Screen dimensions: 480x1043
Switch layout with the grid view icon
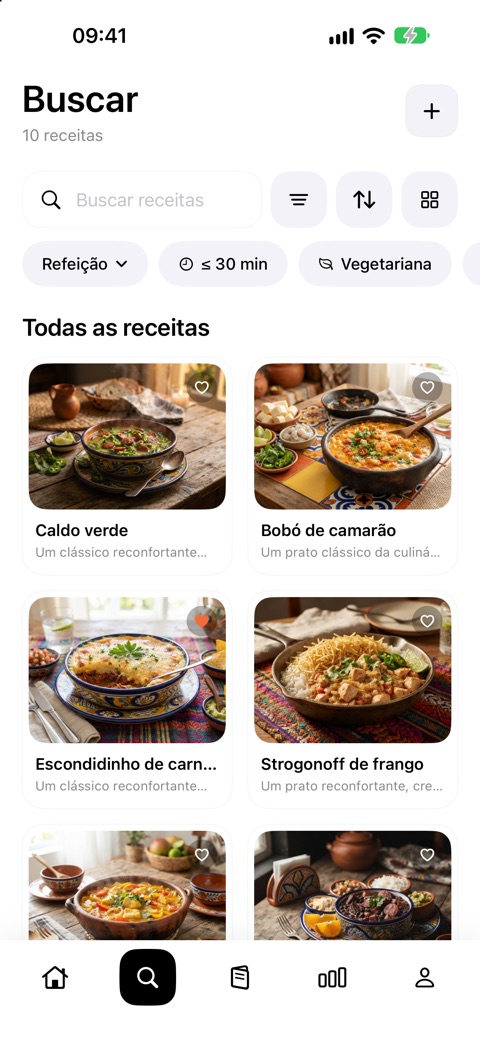pyautogui.click(x=429, y=200)
